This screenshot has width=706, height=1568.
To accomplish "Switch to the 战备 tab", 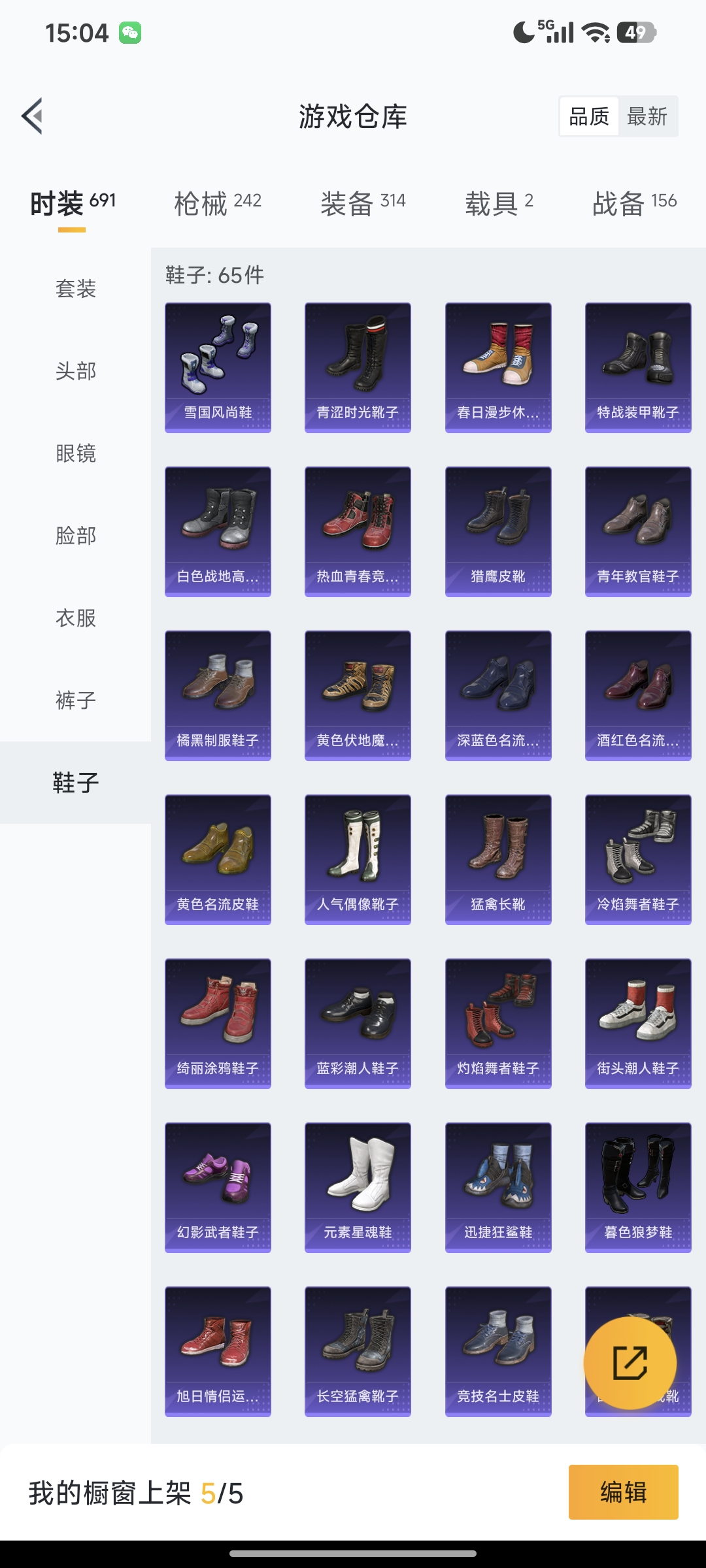I will click(x=634, y=203).
